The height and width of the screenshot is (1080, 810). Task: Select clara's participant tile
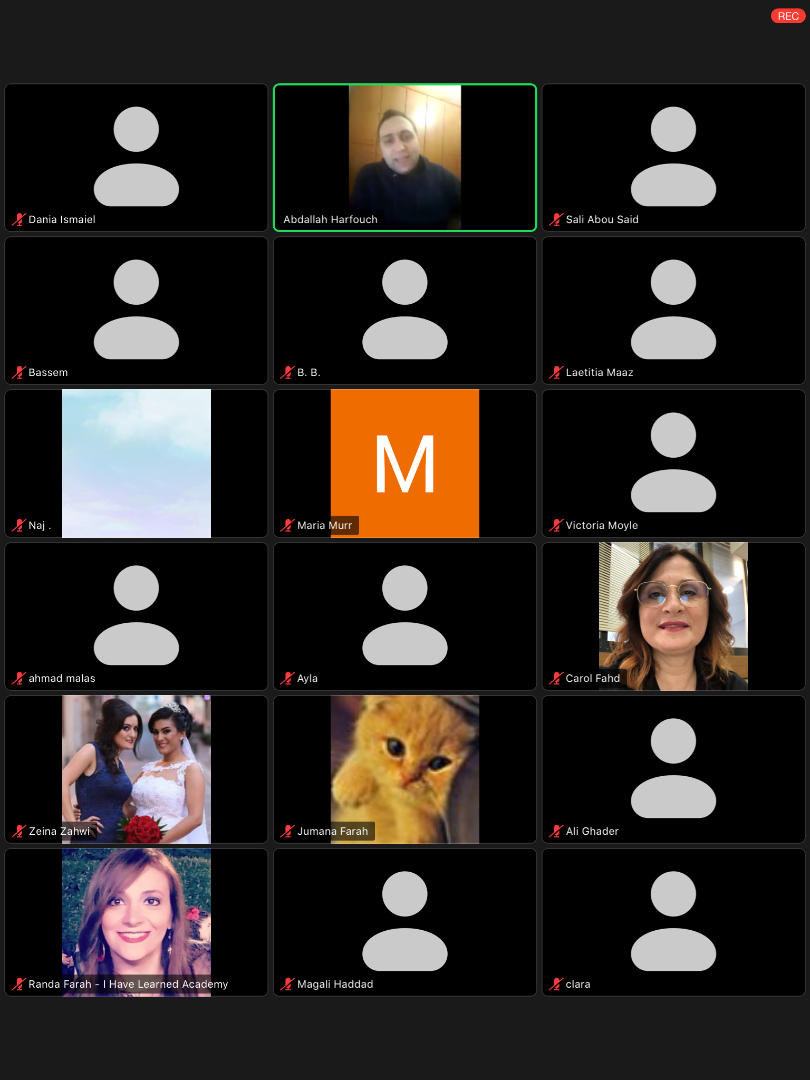point(673,922)
